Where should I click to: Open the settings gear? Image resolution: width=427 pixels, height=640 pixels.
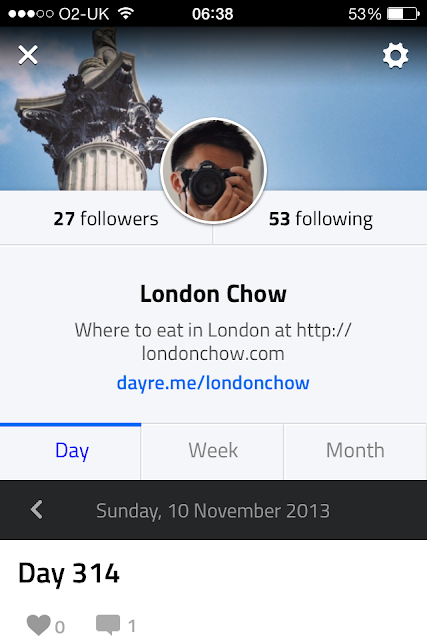point(395,55)
